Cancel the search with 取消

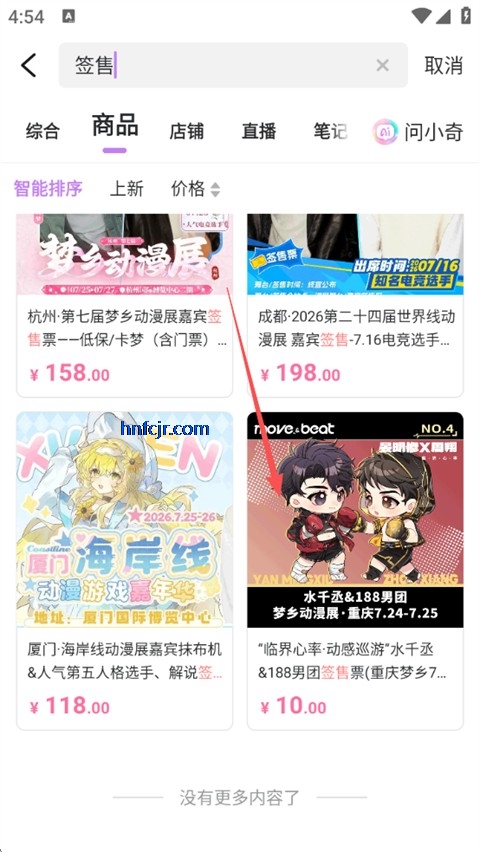pos(444,65)
